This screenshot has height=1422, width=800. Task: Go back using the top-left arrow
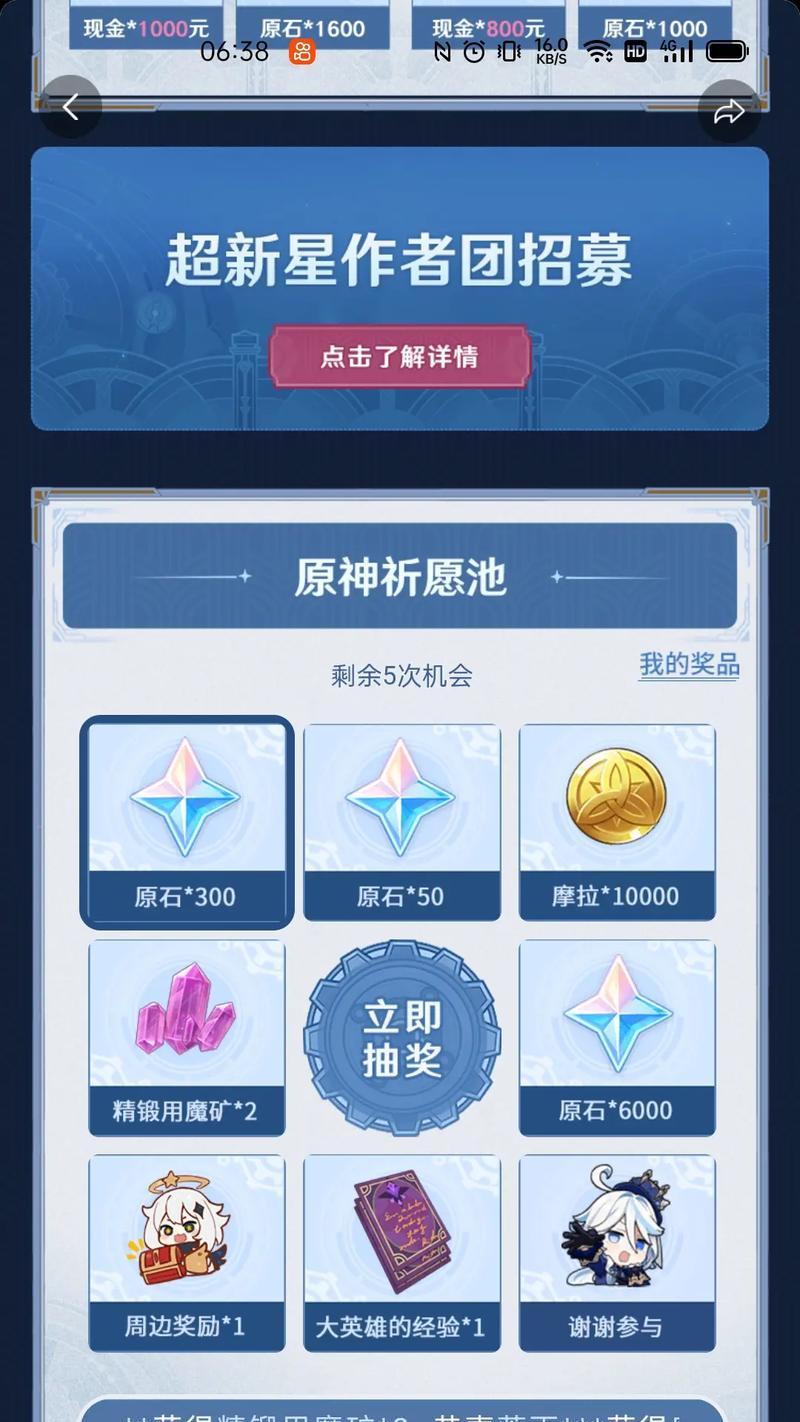pyautogui.click(x=70, y=108)
